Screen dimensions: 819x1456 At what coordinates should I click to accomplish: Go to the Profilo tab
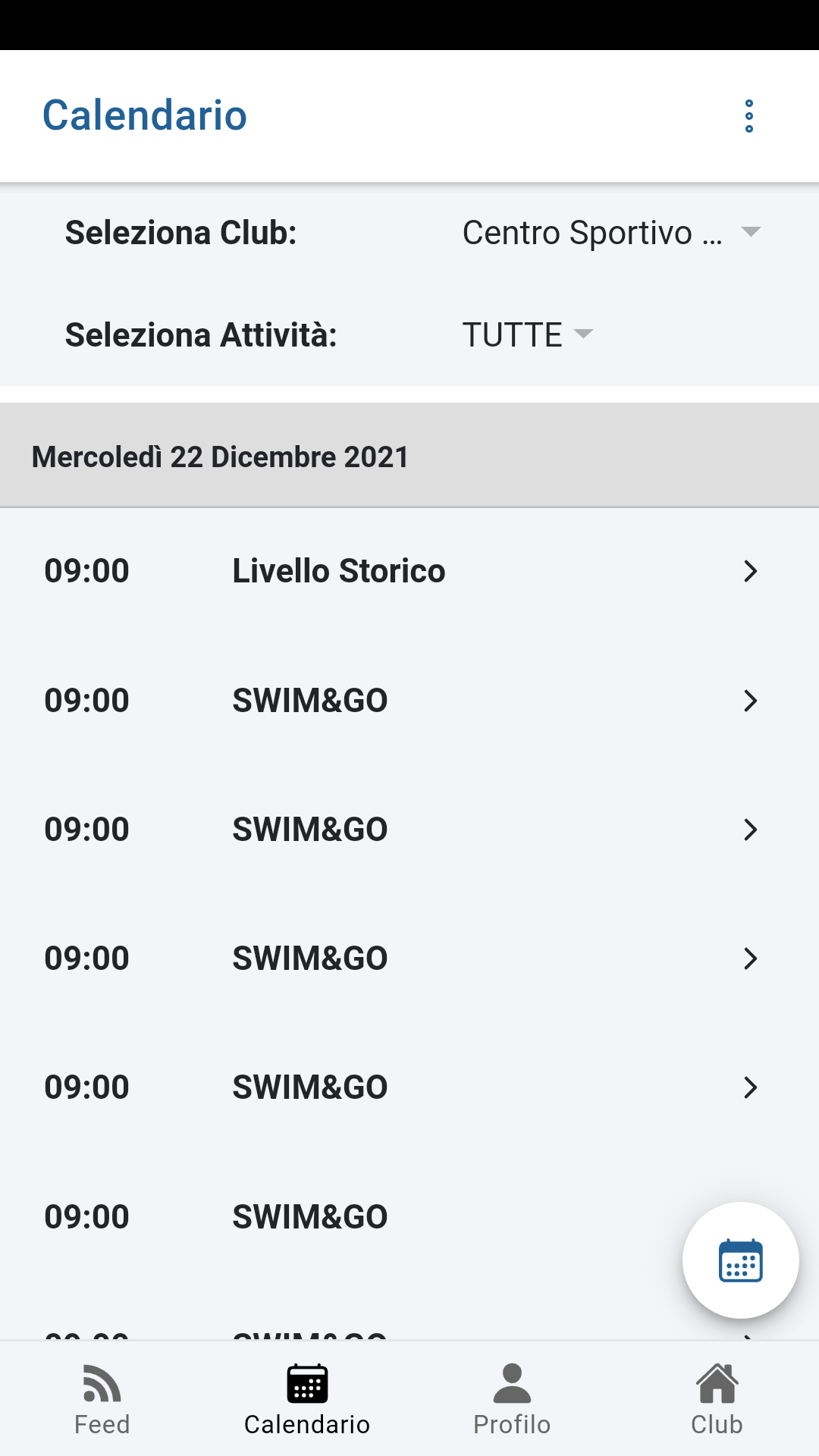512,1399
